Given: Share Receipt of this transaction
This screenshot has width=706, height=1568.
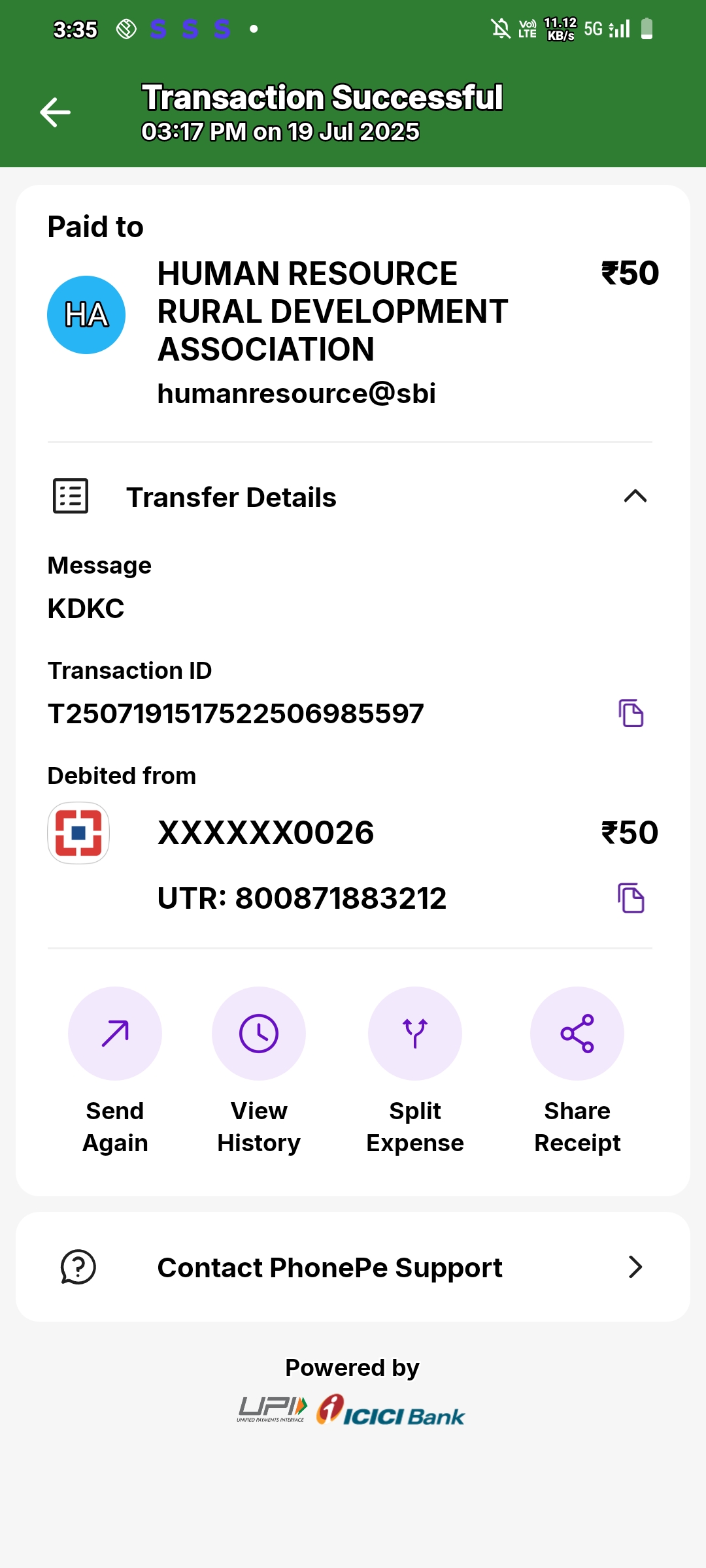Looking at the screenshot, I should pyautogui.click(x=577, y=1034).
